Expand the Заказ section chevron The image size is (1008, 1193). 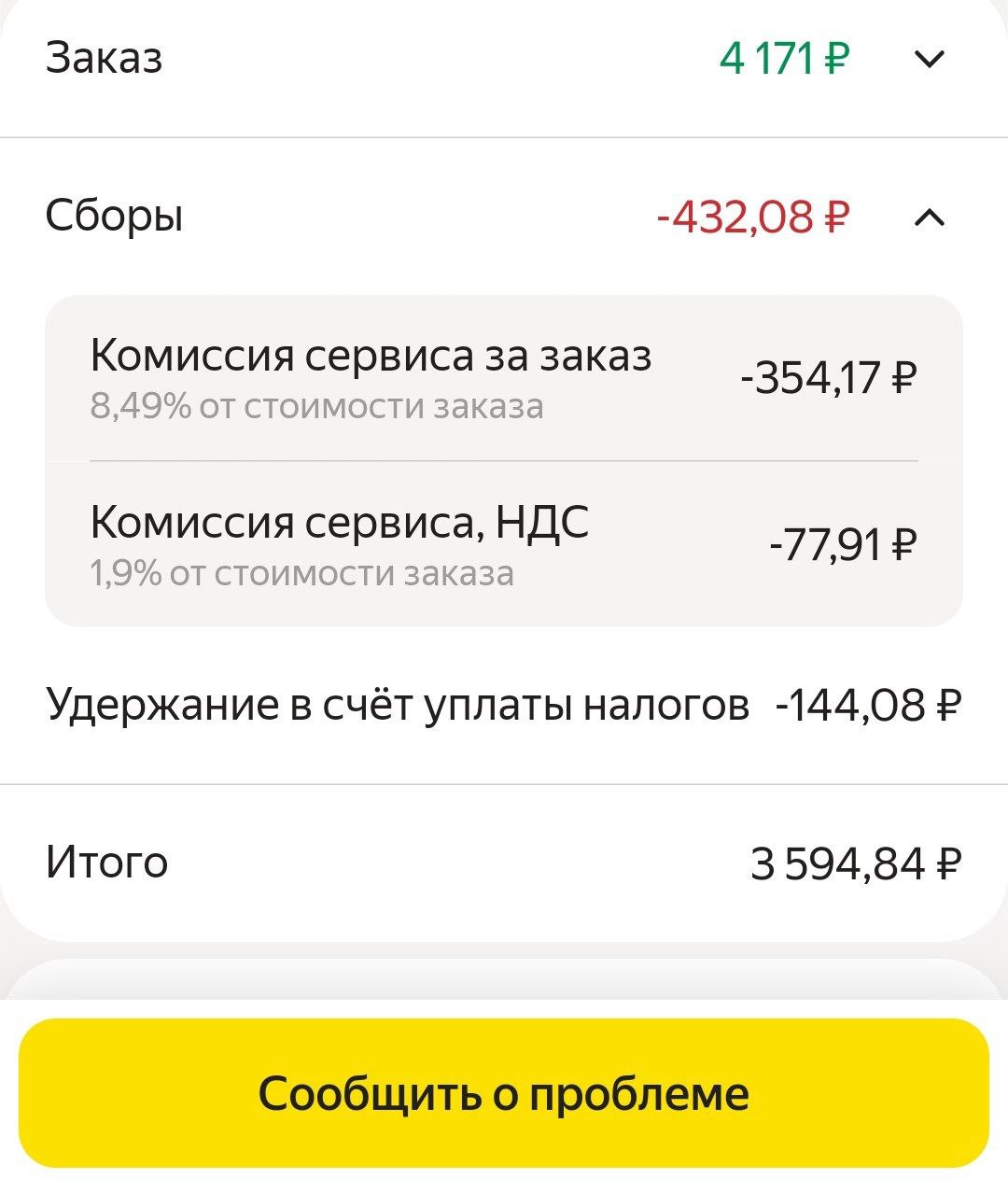click(x=930, y=59)
